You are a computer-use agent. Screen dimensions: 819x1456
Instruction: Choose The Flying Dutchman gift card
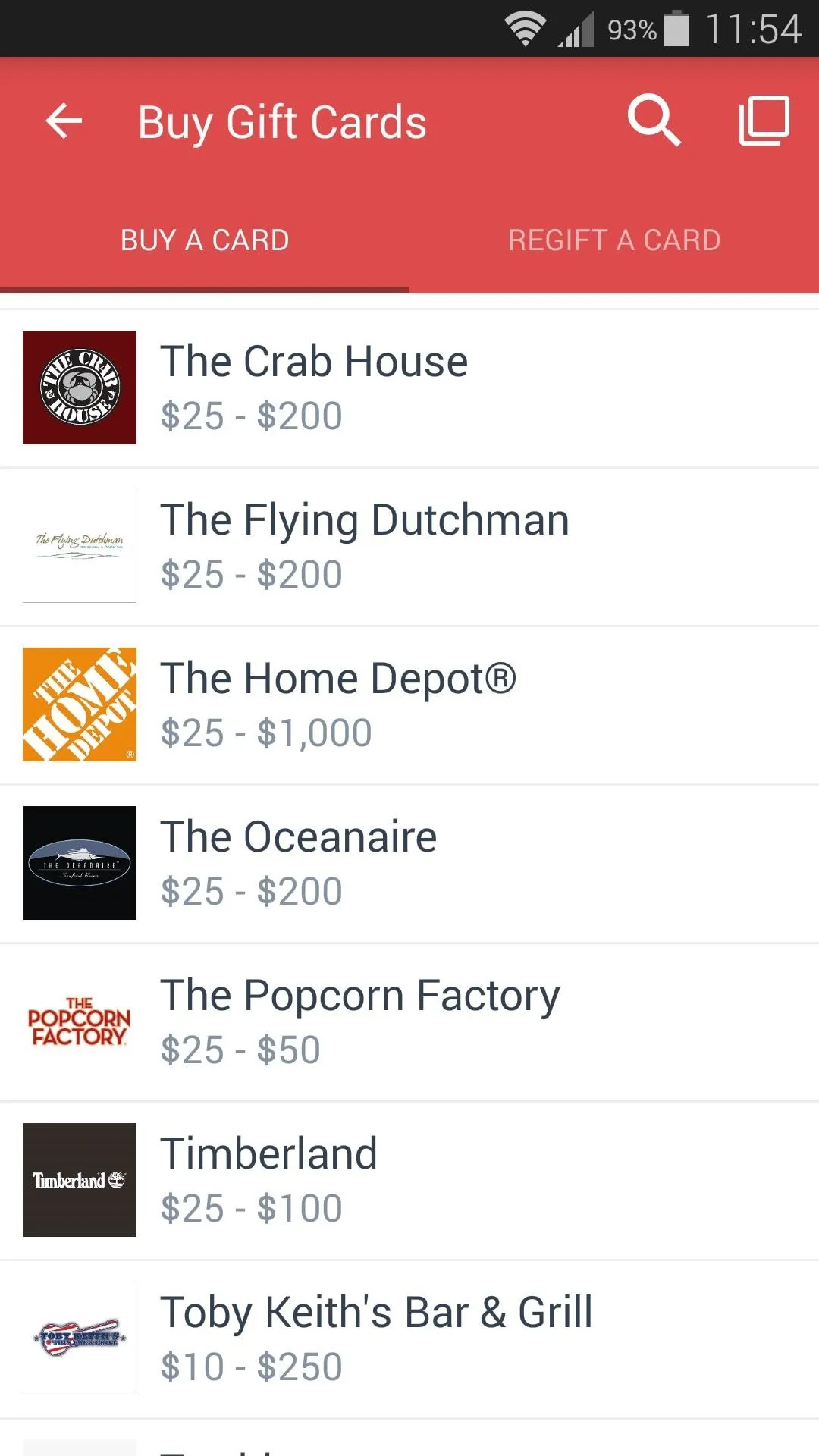[x=409, y=546]
